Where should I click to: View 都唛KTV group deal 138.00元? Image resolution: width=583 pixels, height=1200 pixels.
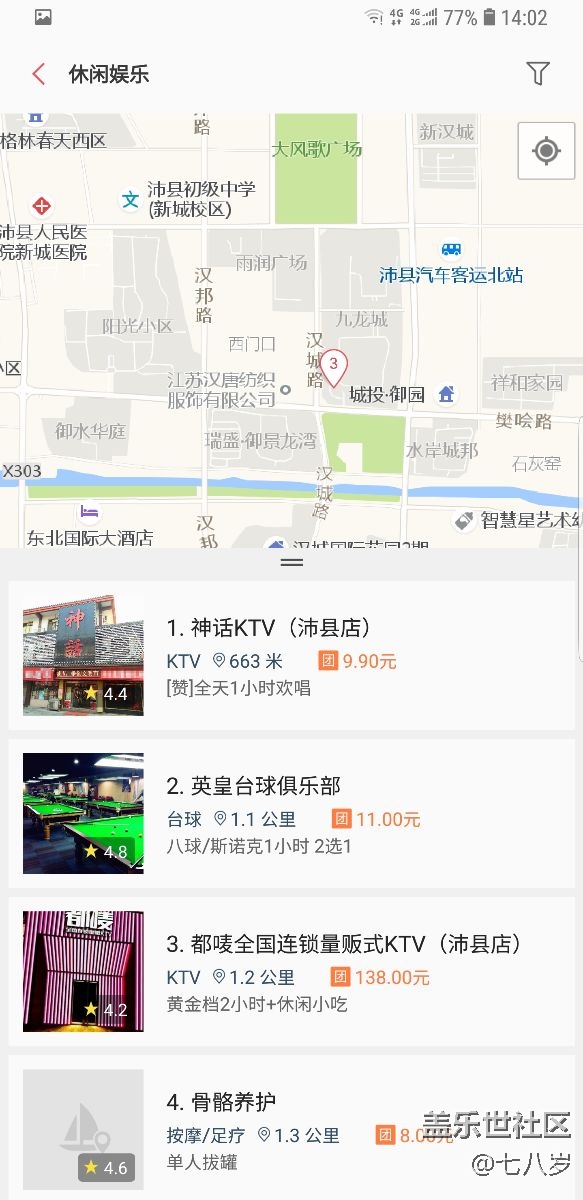click(380, 977)
